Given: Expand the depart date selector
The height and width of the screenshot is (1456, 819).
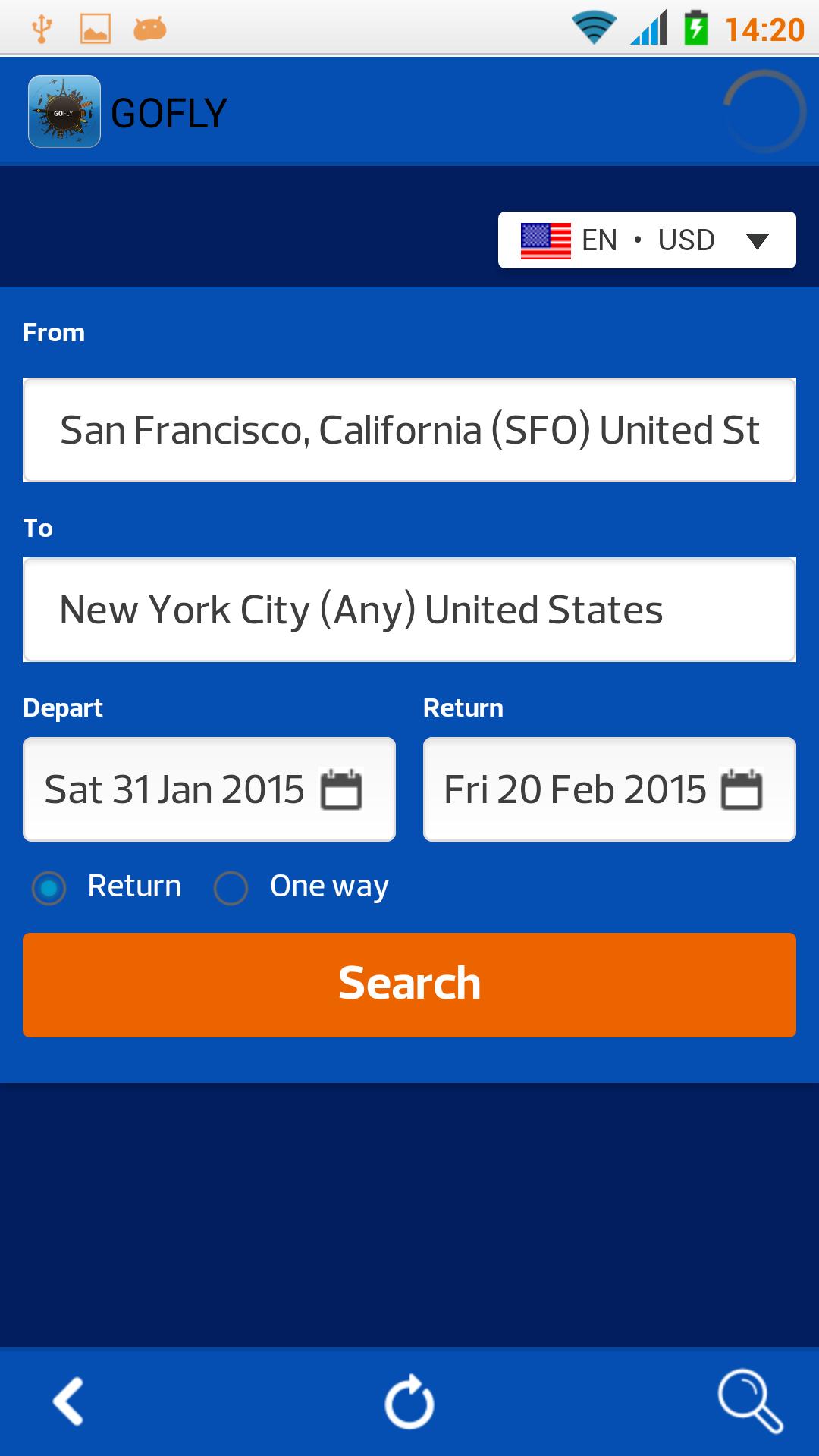Looking at the screenshot, I should [x=209, y=789].
